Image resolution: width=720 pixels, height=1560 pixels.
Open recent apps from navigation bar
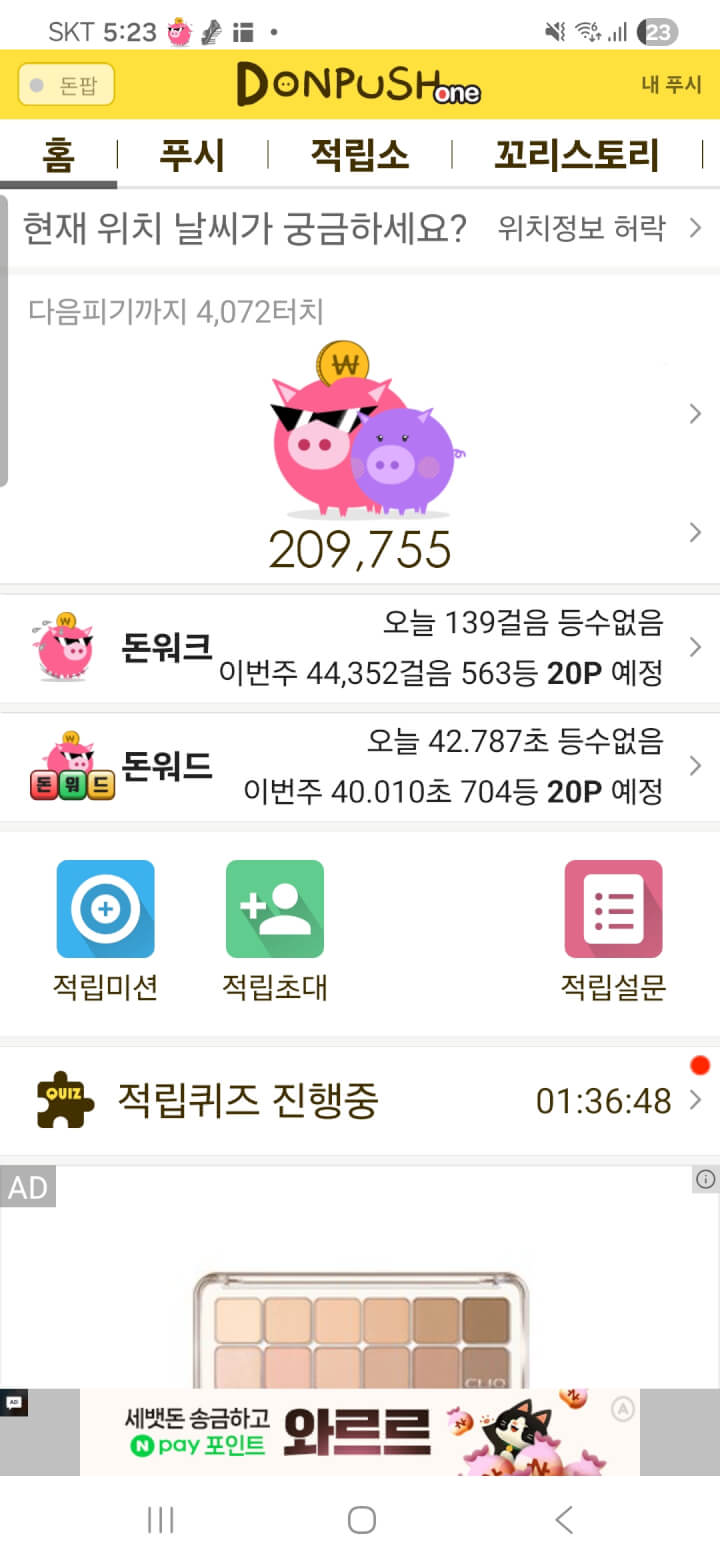(160, 1520)
